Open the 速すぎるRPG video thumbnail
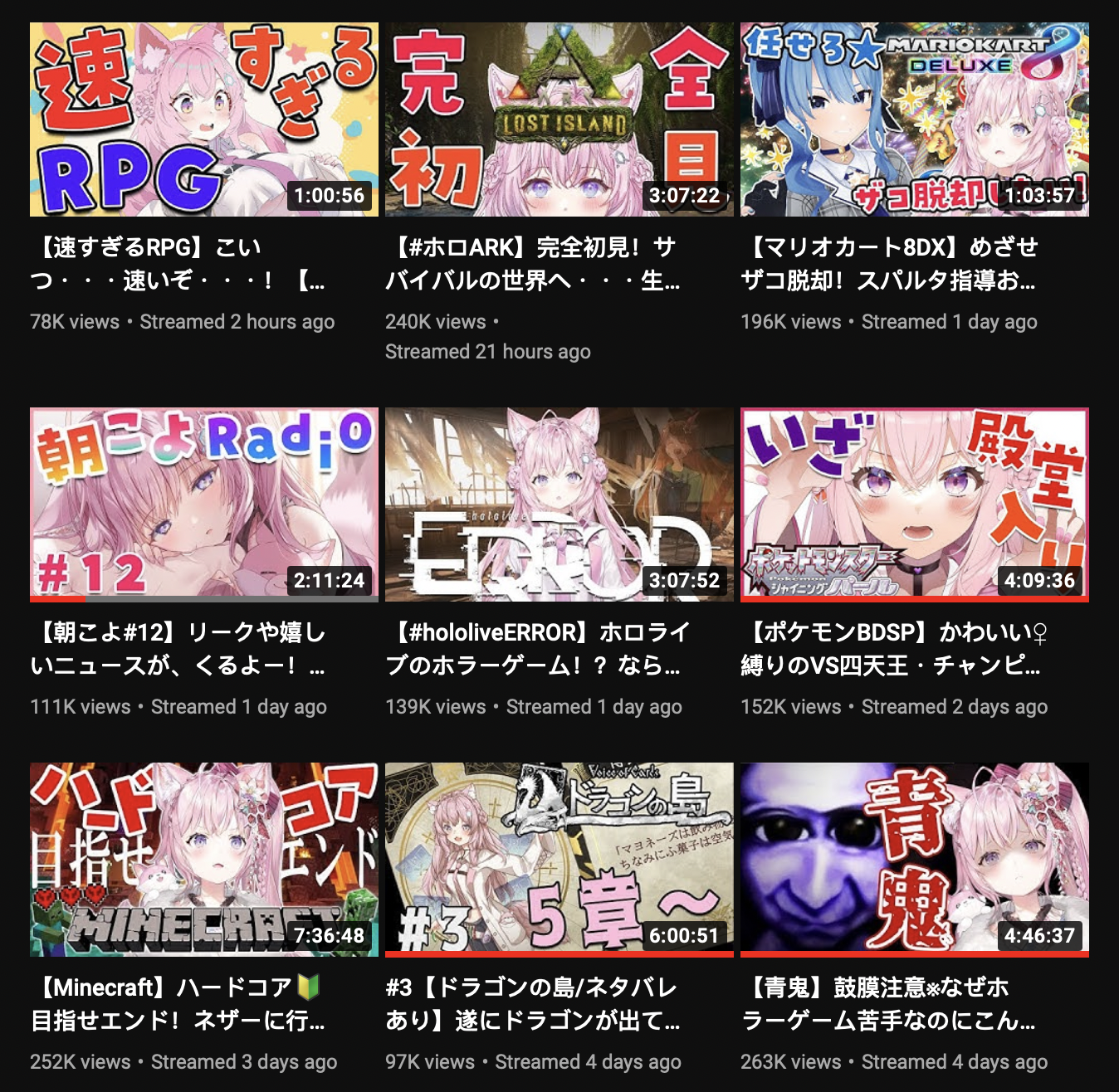Screen dimensions: 1119x1092 tap(203, 119)
